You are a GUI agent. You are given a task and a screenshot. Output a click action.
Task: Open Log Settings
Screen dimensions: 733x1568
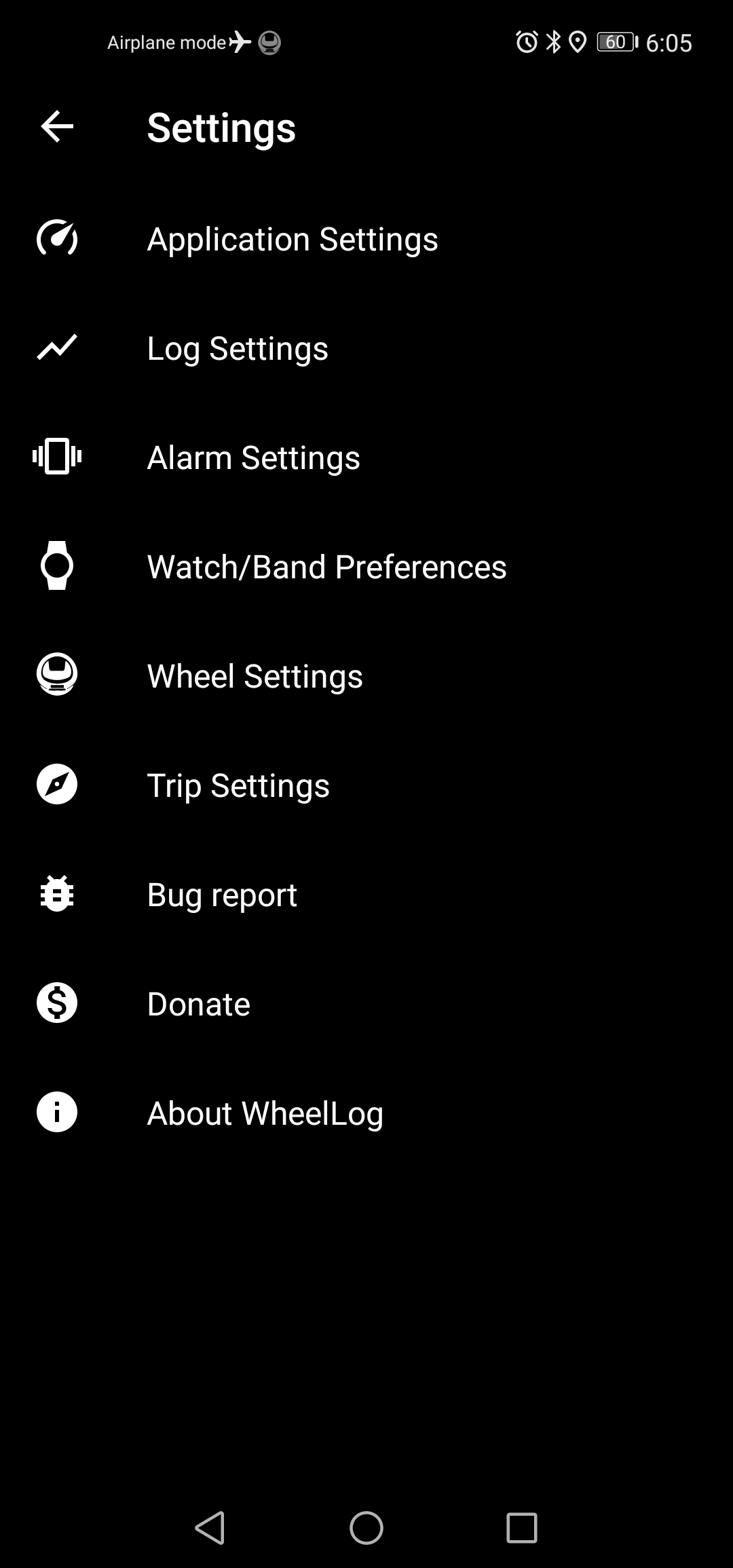coord(366,348)
